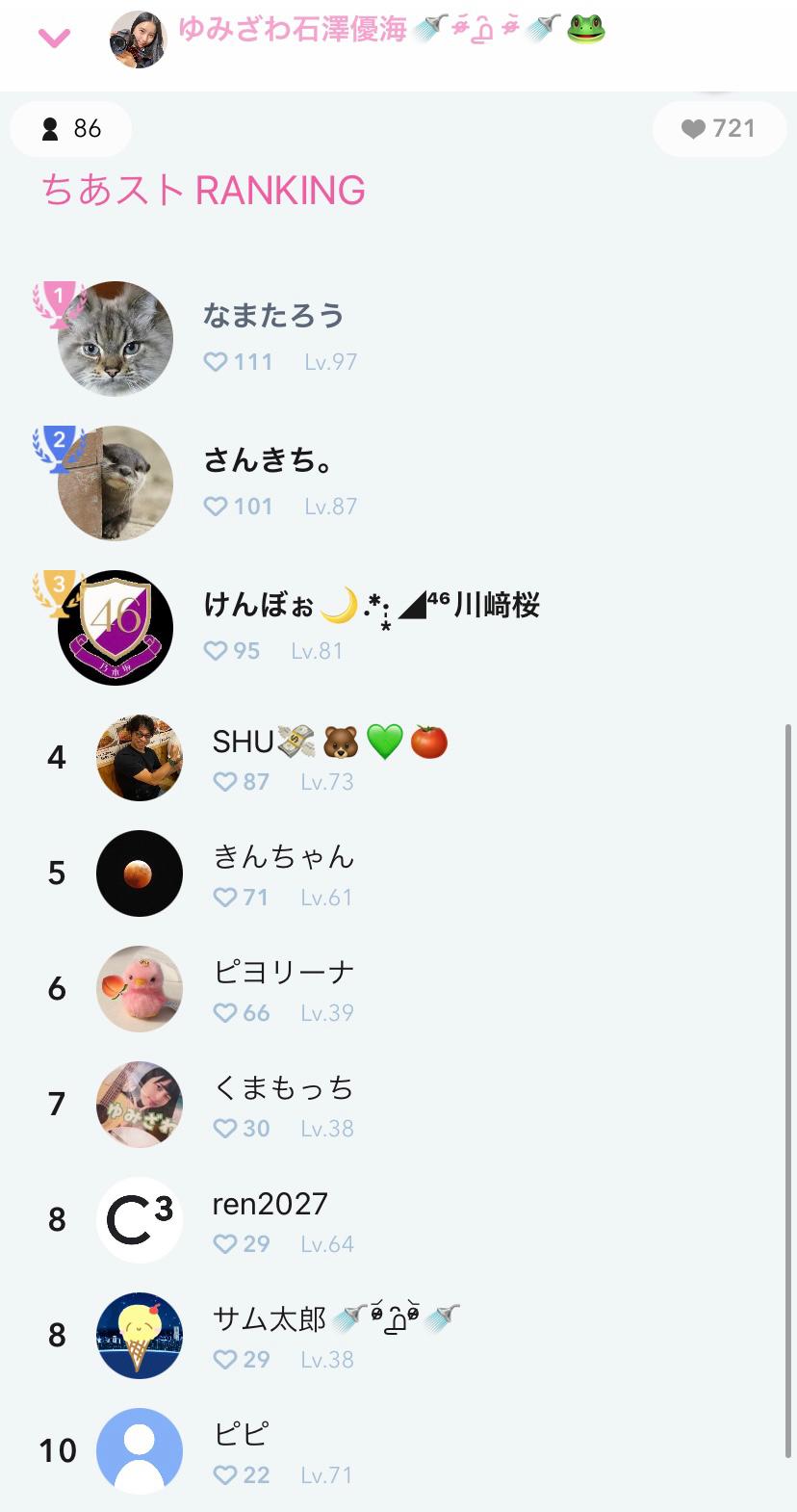
Task: Open SHU's ranking entry
Action: [327, 758]
